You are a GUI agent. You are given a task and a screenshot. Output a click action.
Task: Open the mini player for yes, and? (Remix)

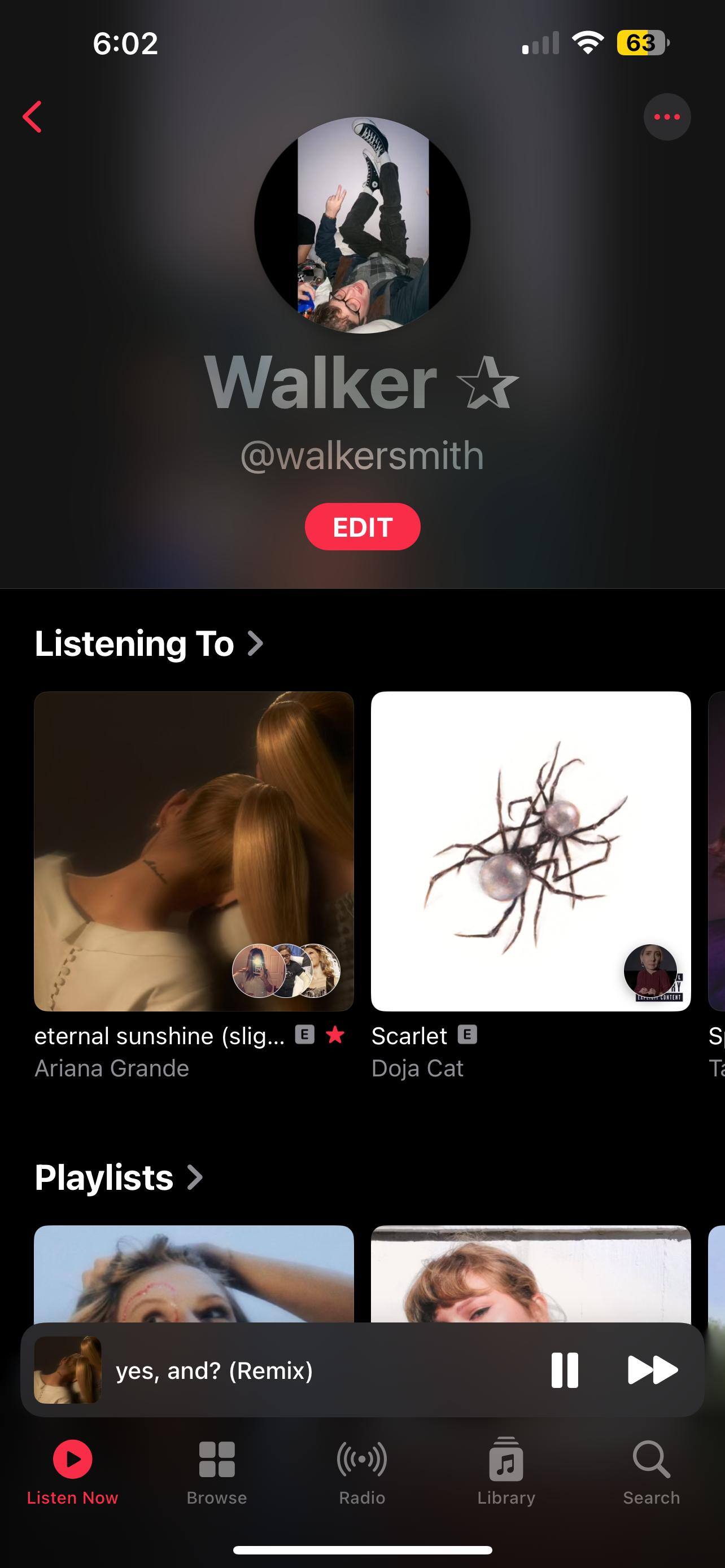pyautogui.click(x=274, y=1370)
